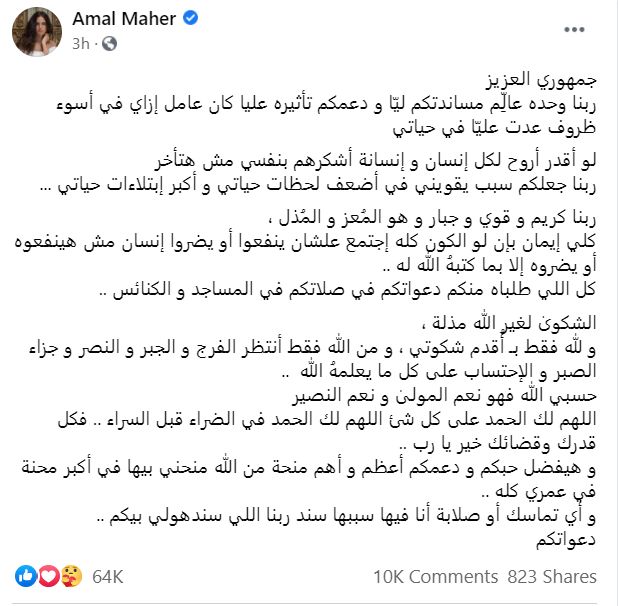View the 64K reactions list
Screen dimensions: 618x606
coord(106,577)
